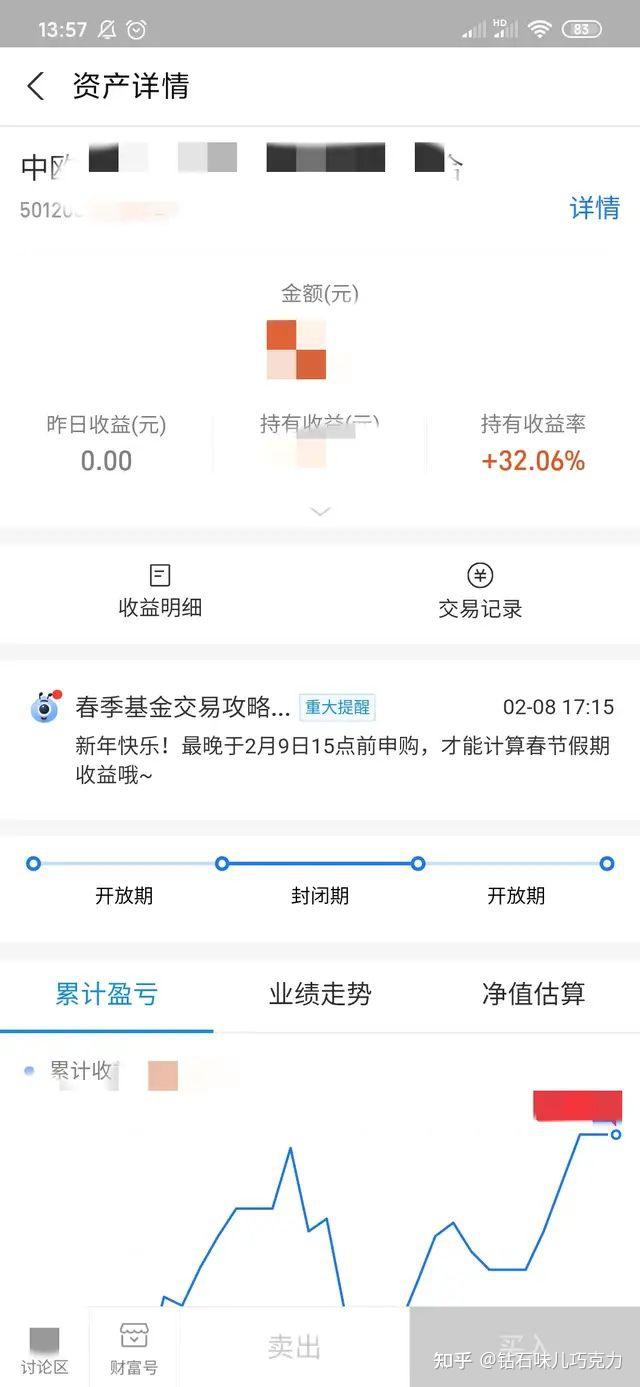
Task: Open the 财富号 page
Action: 134,1349
